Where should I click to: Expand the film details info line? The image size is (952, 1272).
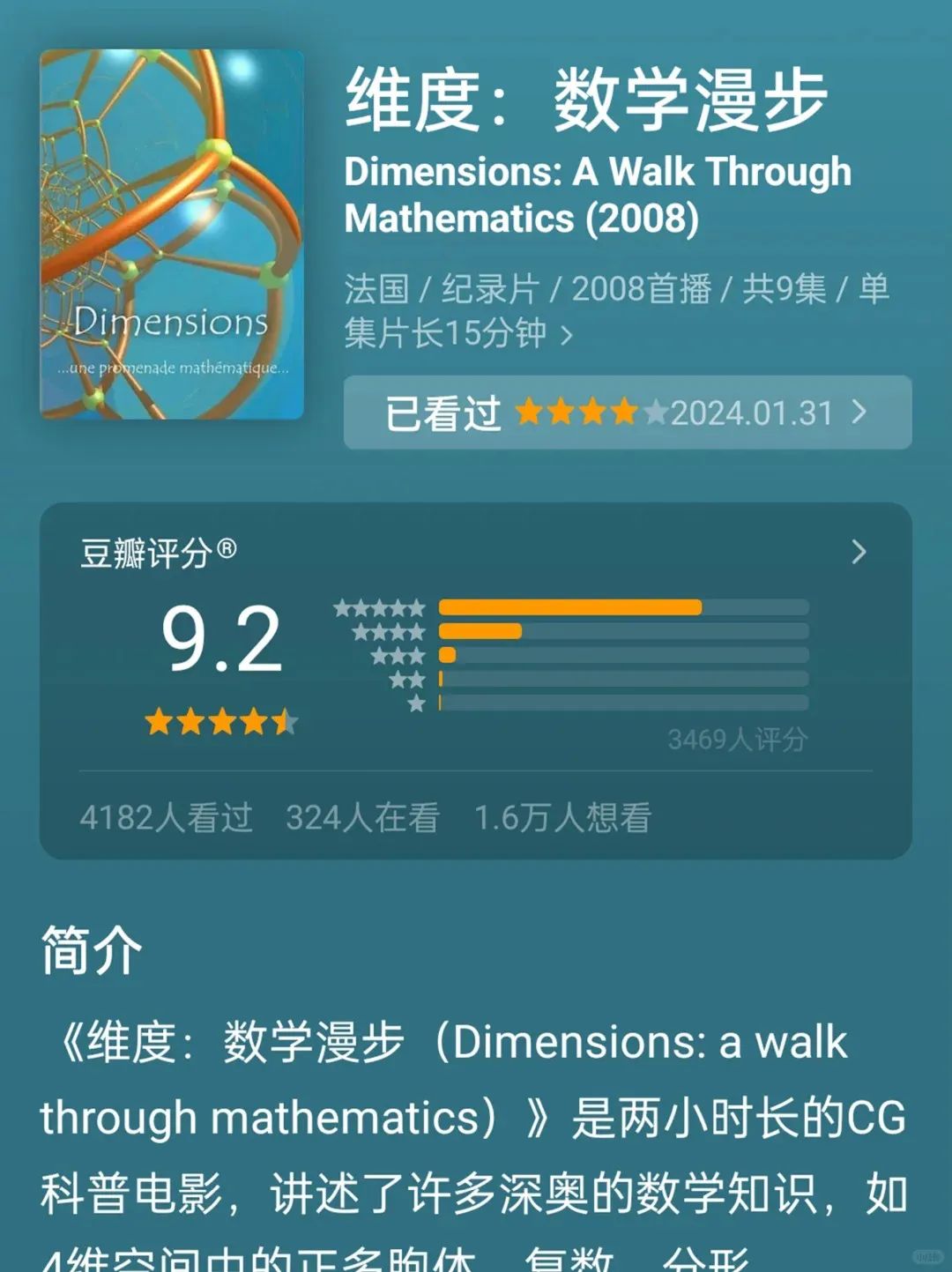tap(567, 335)
